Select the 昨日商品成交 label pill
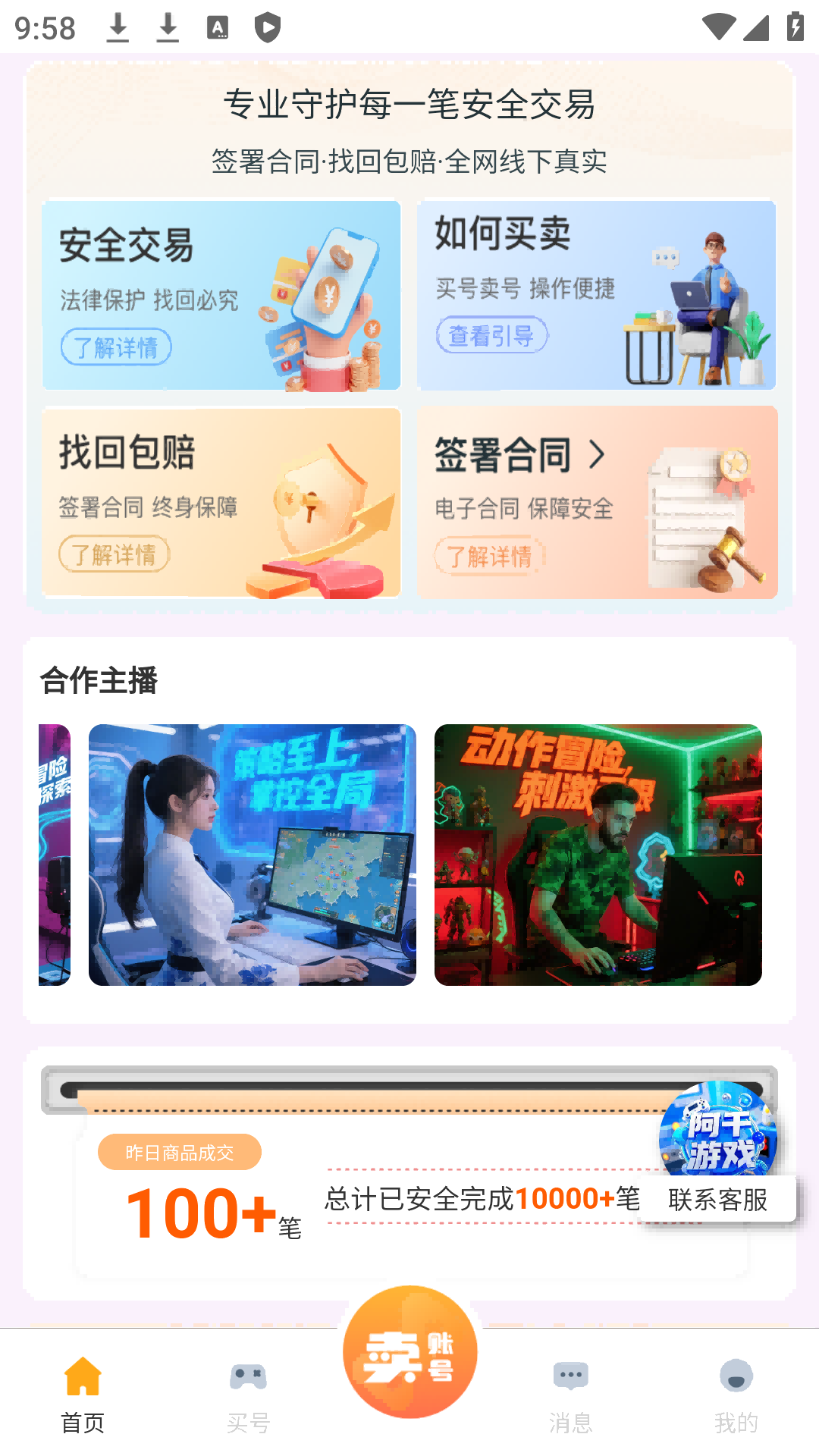 [x=180, y=1151]
